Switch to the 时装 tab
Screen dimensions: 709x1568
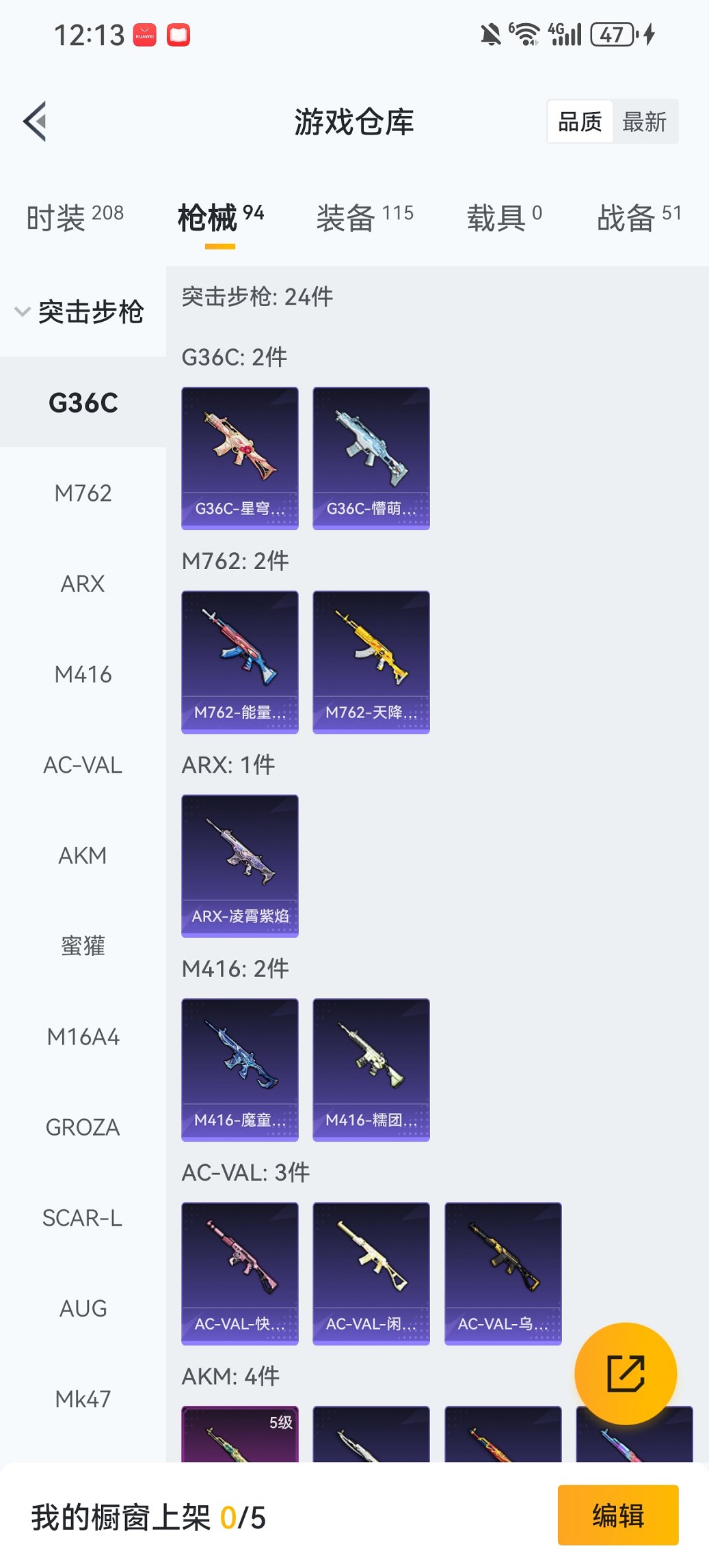(75, 217)
